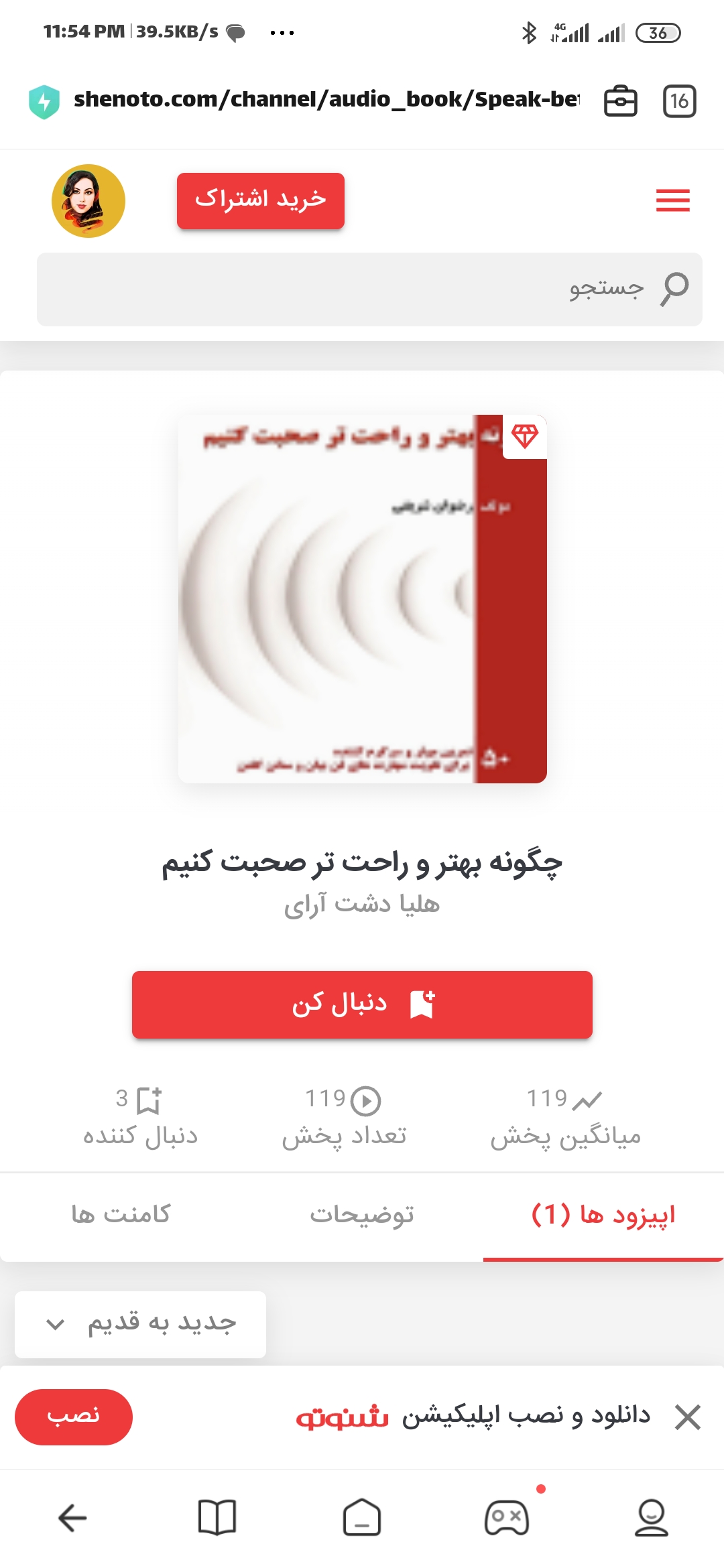Switch to the توضیحات tab
The width and height of the screenshot is (724, 1568).
(362, 1214)
